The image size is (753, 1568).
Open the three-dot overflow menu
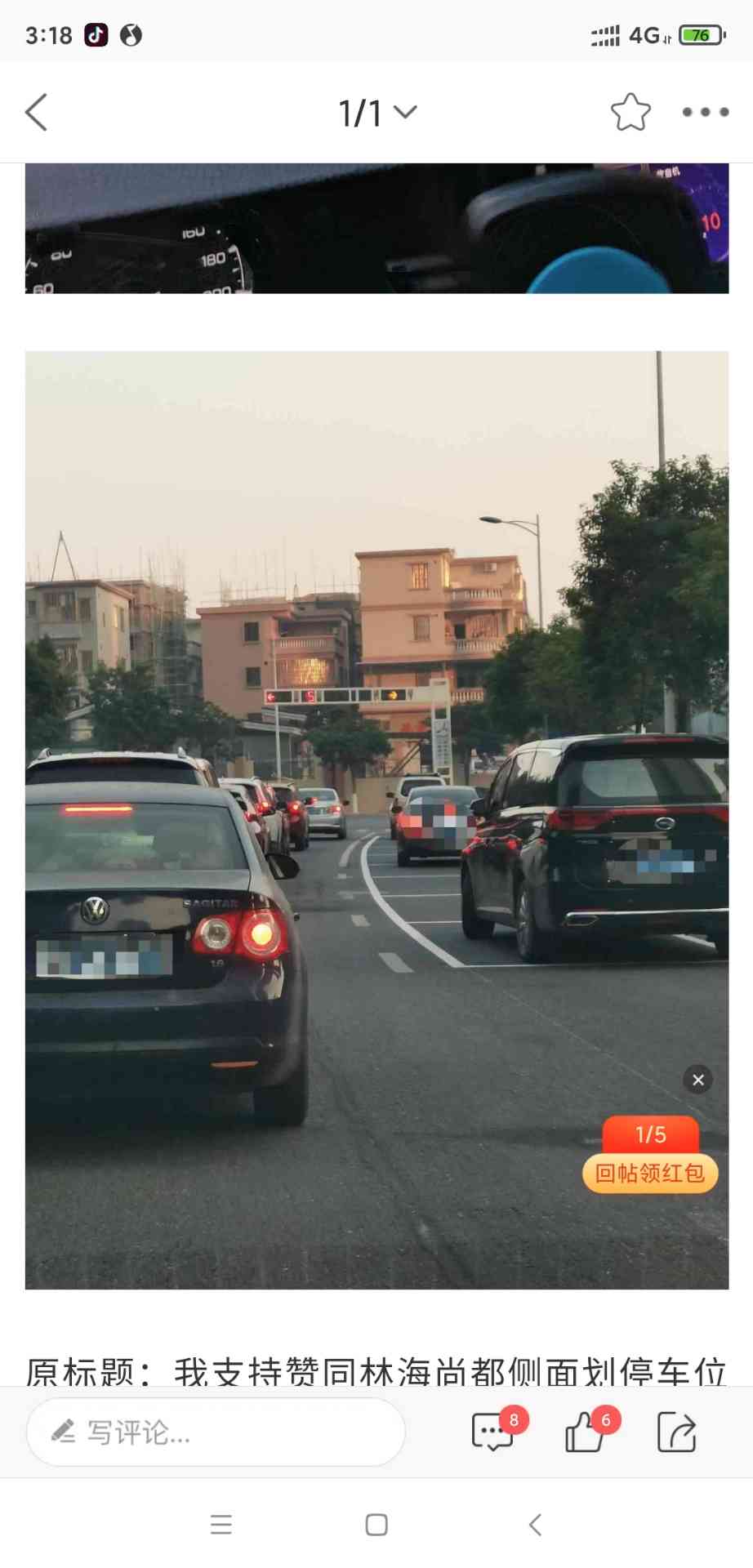click(705, 113)
